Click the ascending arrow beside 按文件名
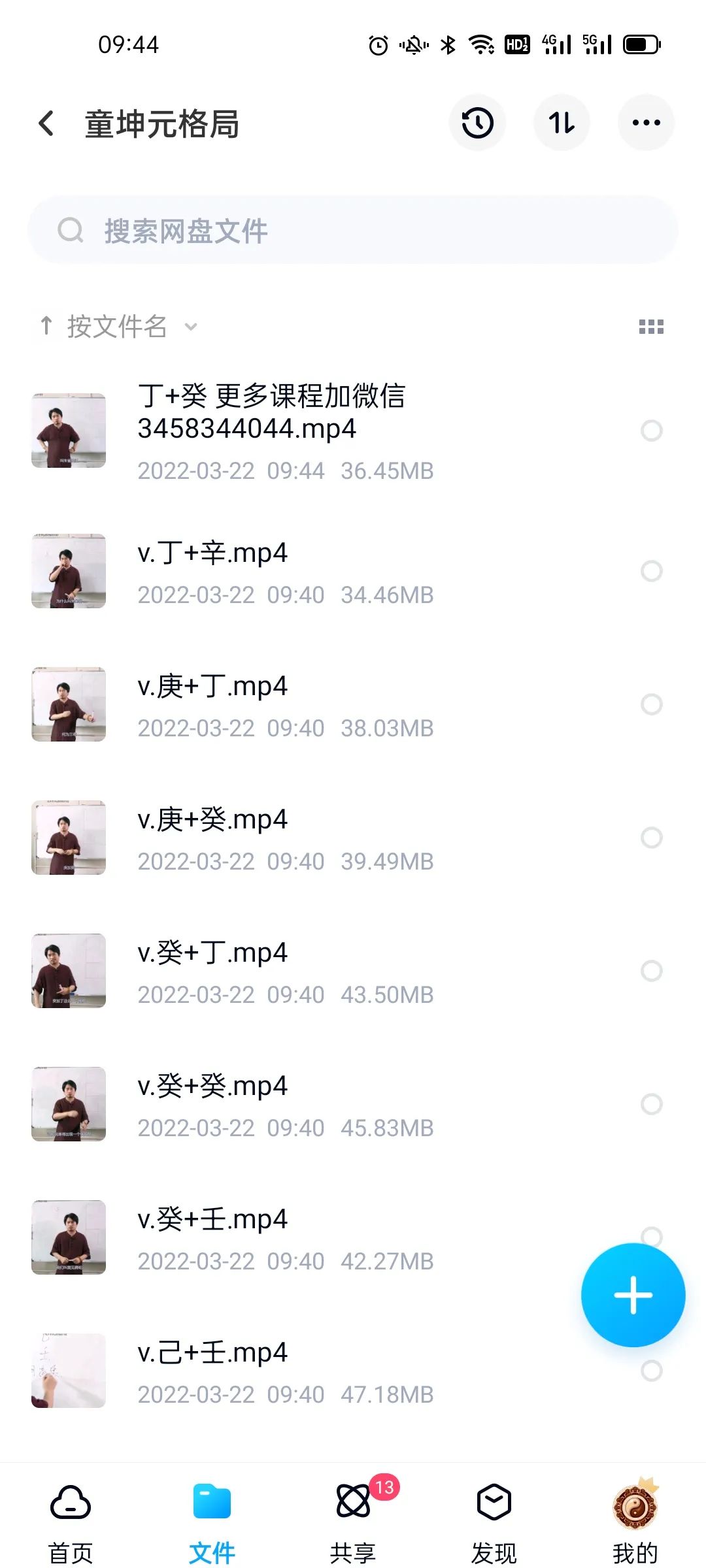The width and height of the screenshot is (706, 1568). tap(46, 325)
